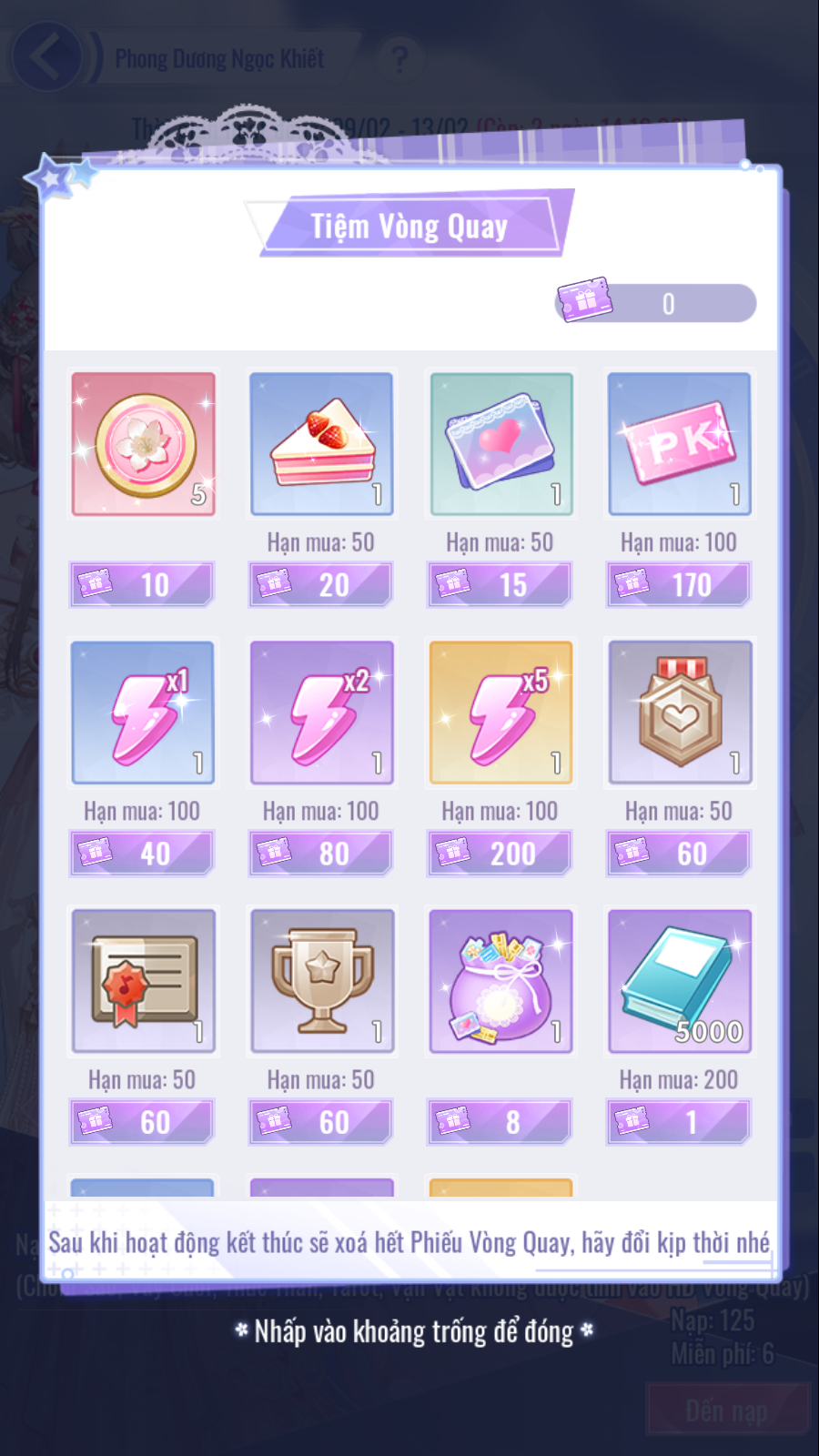Purchase the x5 lightning item for 200

500,853
